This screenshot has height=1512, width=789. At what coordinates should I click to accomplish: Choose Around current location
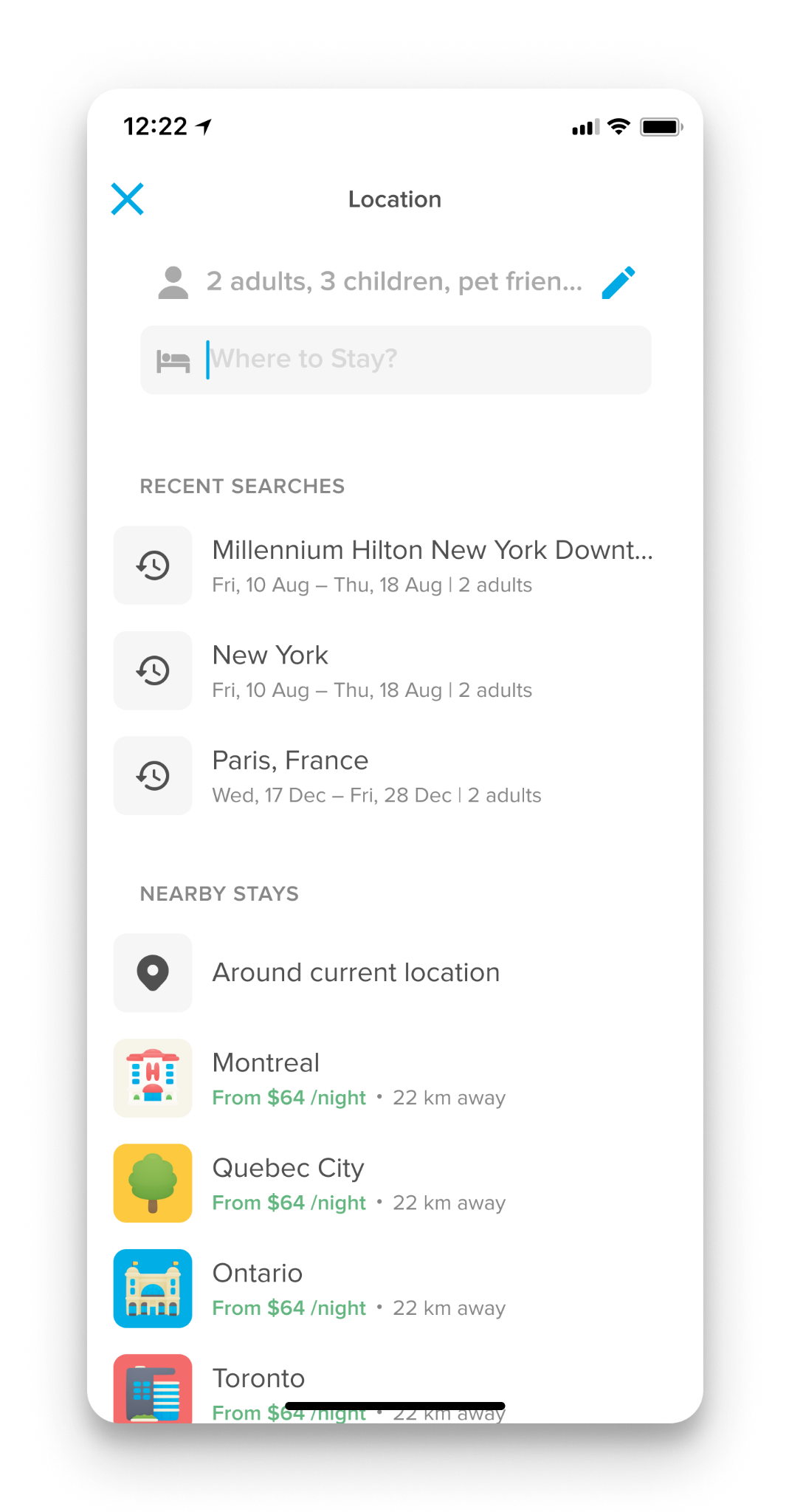pyautogui.click(x=356, y=972)
